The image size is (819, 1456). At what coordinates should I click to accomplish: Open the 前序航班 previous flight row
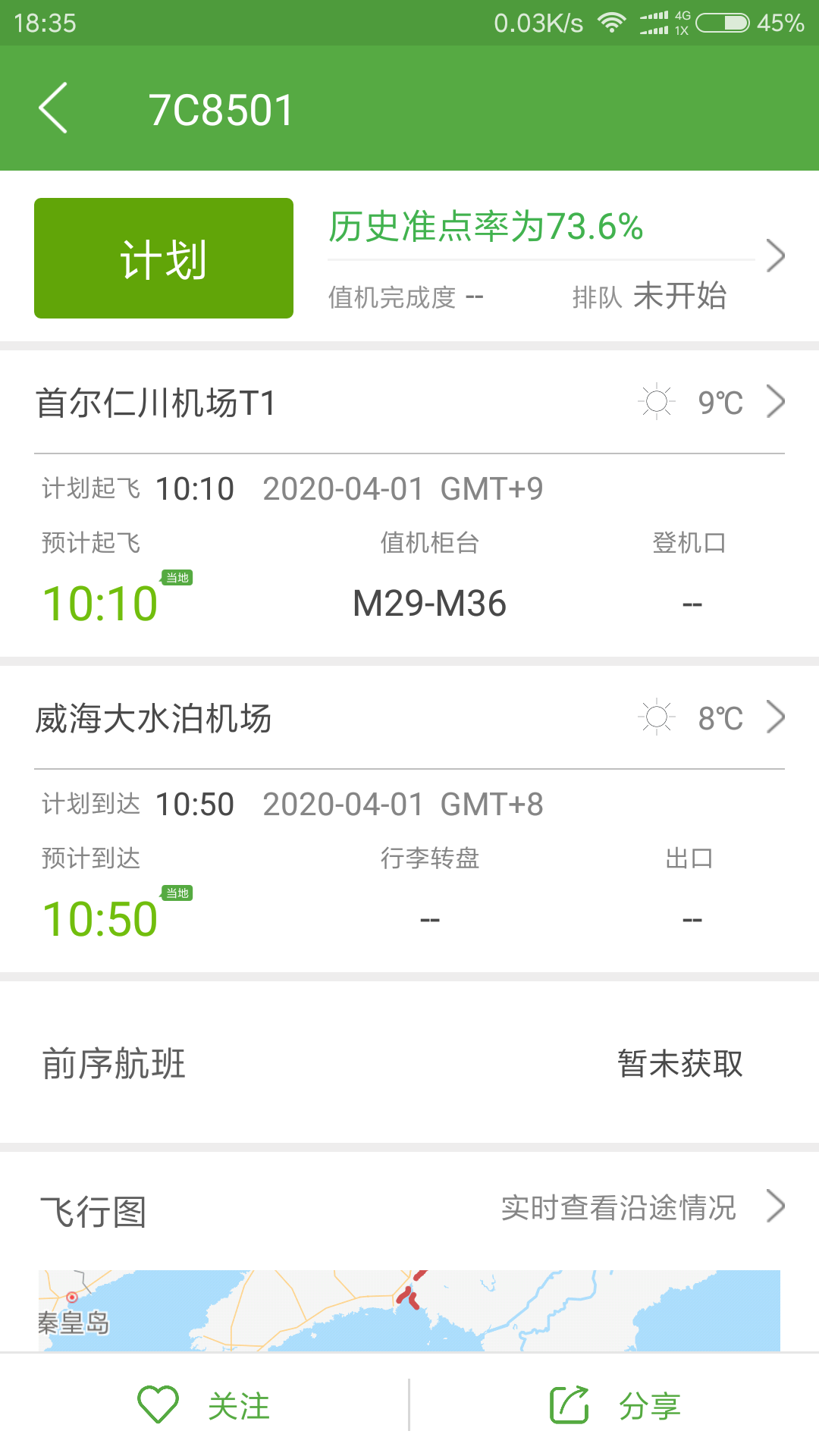[409, 1062]
